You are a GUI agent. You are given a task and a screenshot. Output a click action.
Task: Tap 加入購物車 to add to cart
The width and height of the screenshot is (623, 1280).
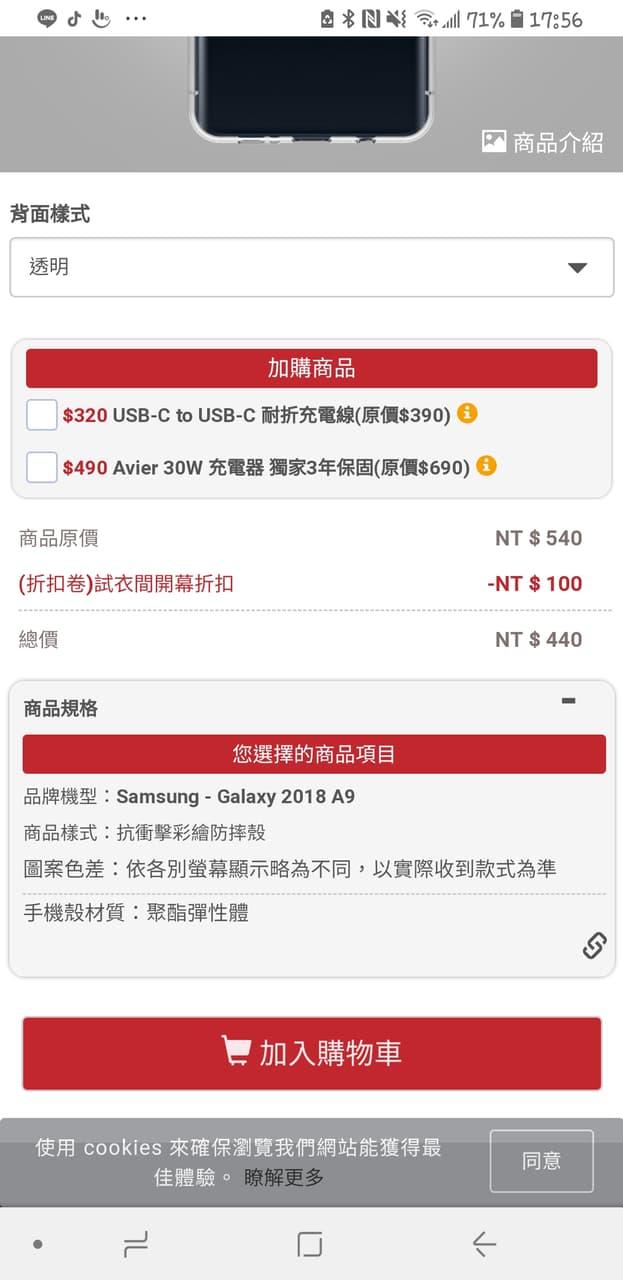[311, 1053]
